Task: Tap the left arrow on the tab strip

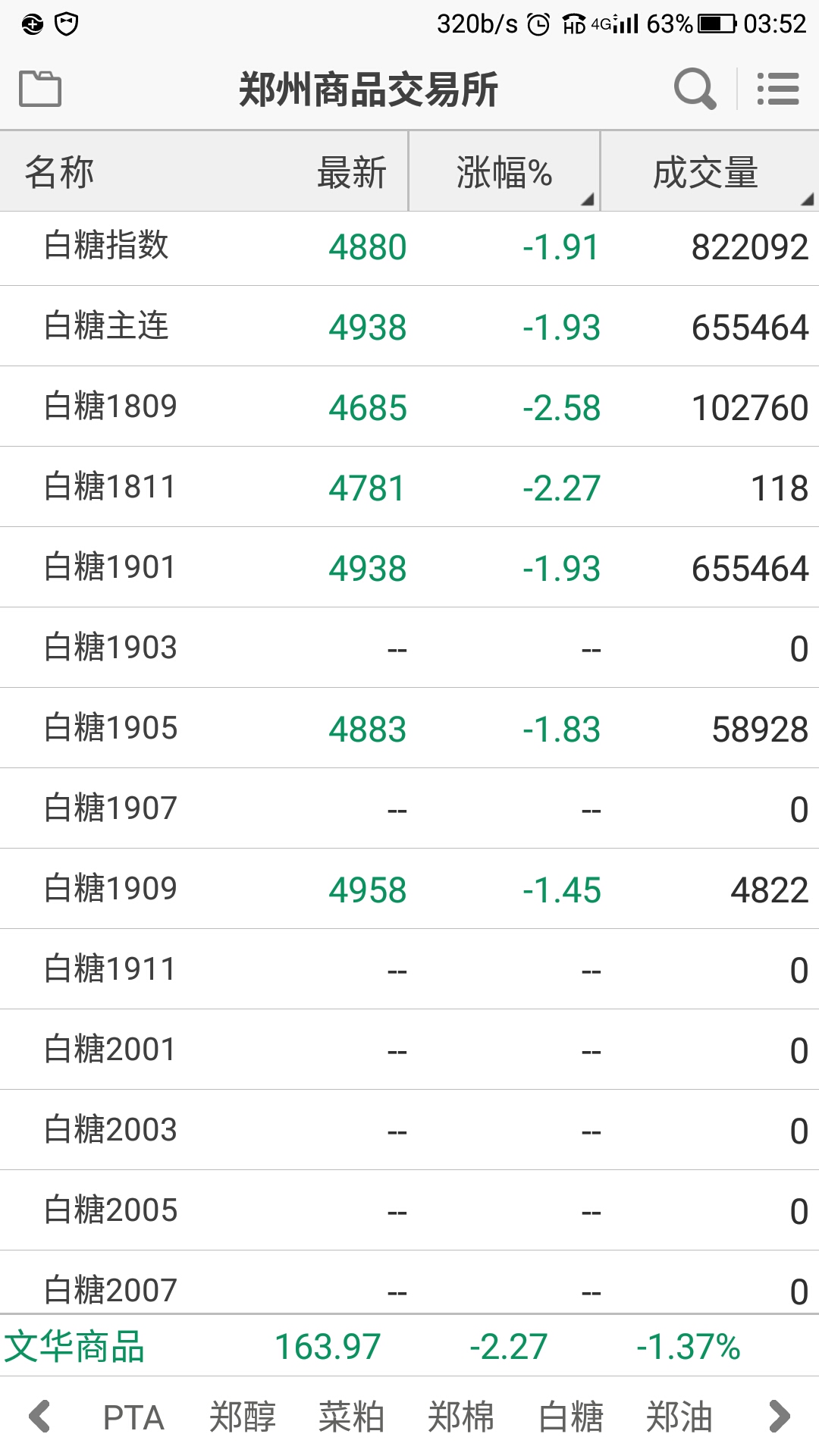Action: [39, 1417]
